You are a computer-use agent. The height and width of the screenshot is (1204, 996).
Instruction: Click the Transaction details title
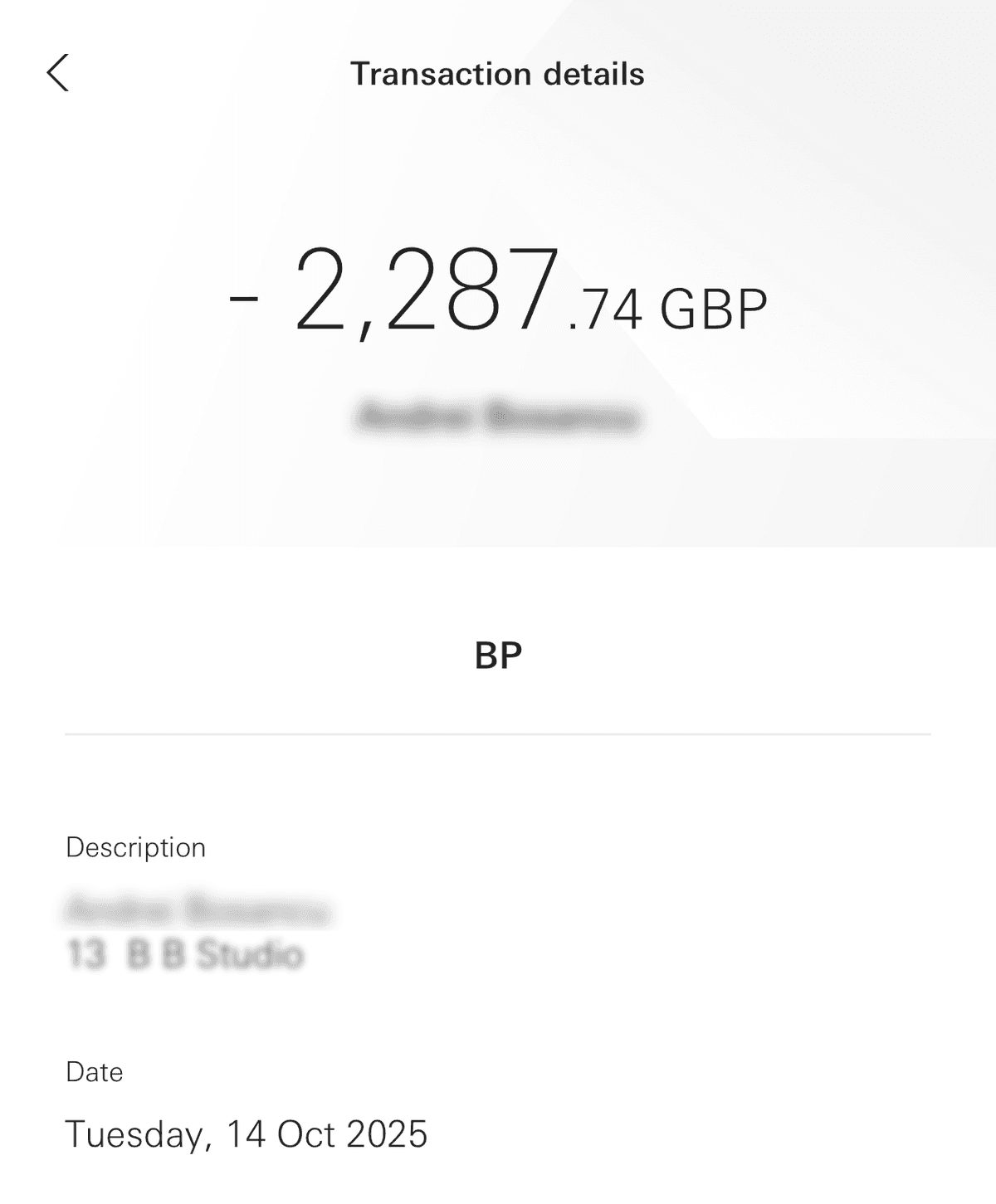click(x=498, y=73)
